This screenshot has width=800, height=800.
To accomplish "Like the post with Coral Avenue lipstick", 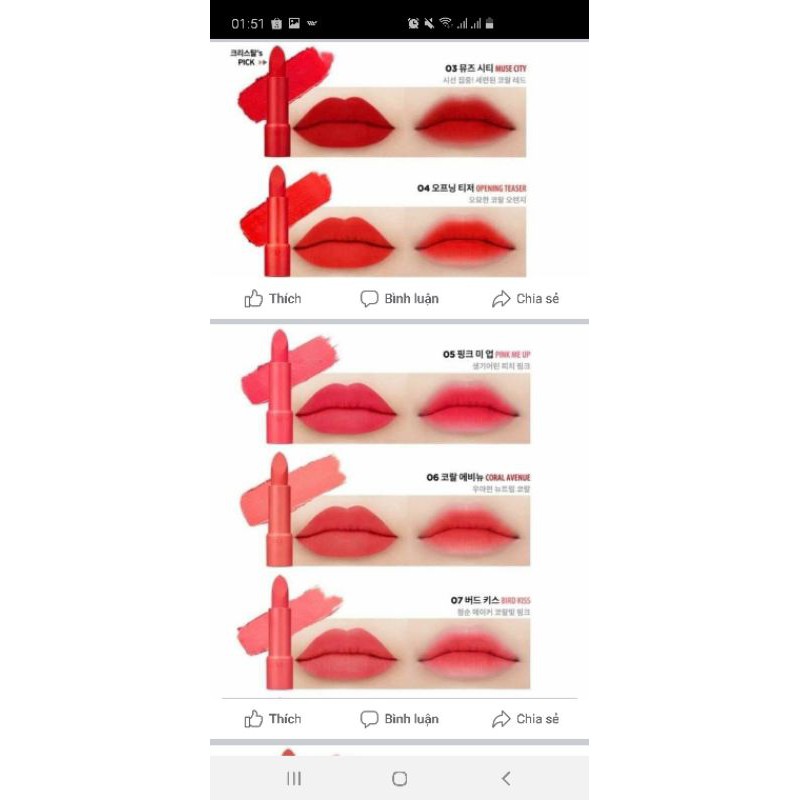I will pyautogui.click(x=272, y=719).
